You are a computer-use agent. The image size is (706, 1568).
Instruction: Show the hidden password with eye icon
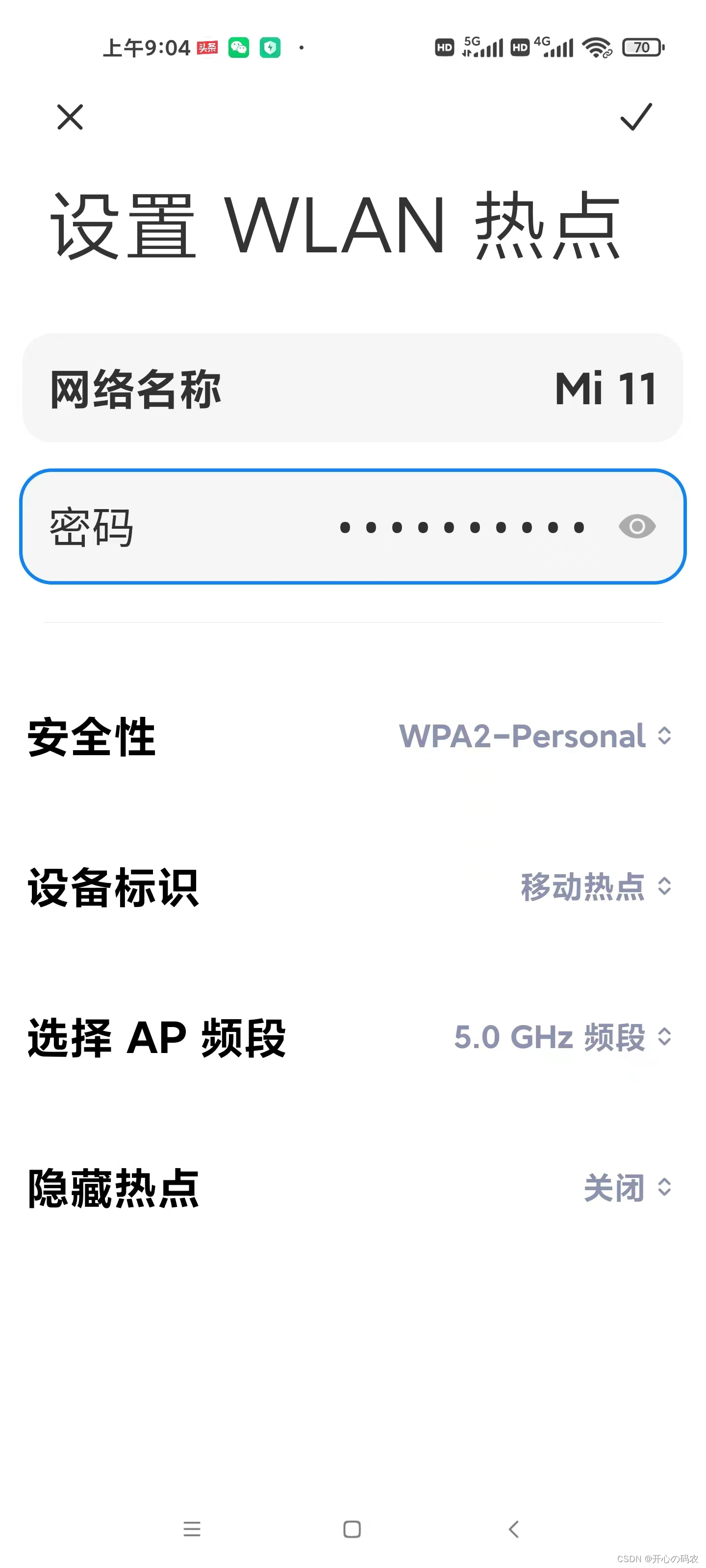click(636, 527)
